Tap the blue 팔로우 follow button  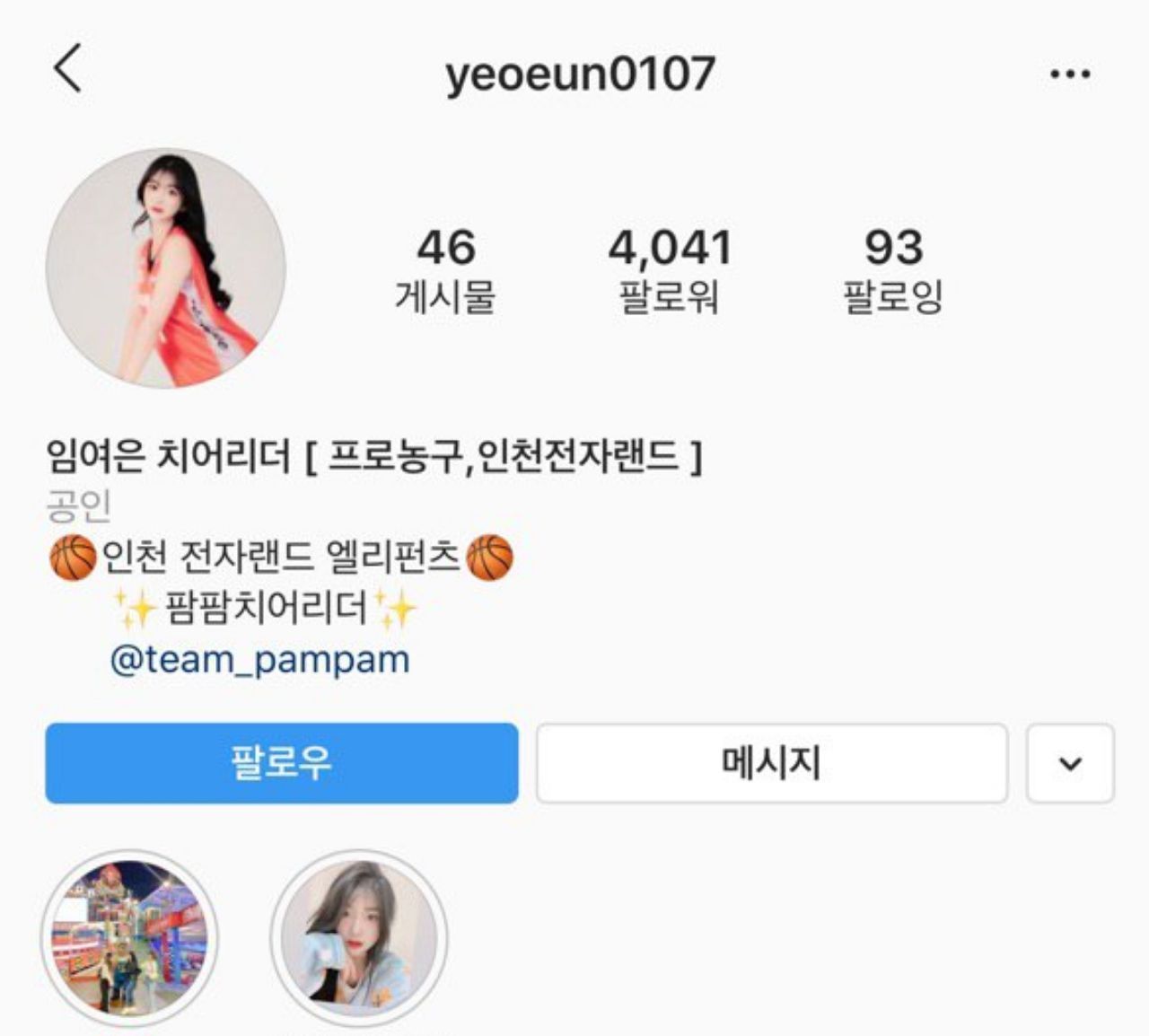[282, 763]
